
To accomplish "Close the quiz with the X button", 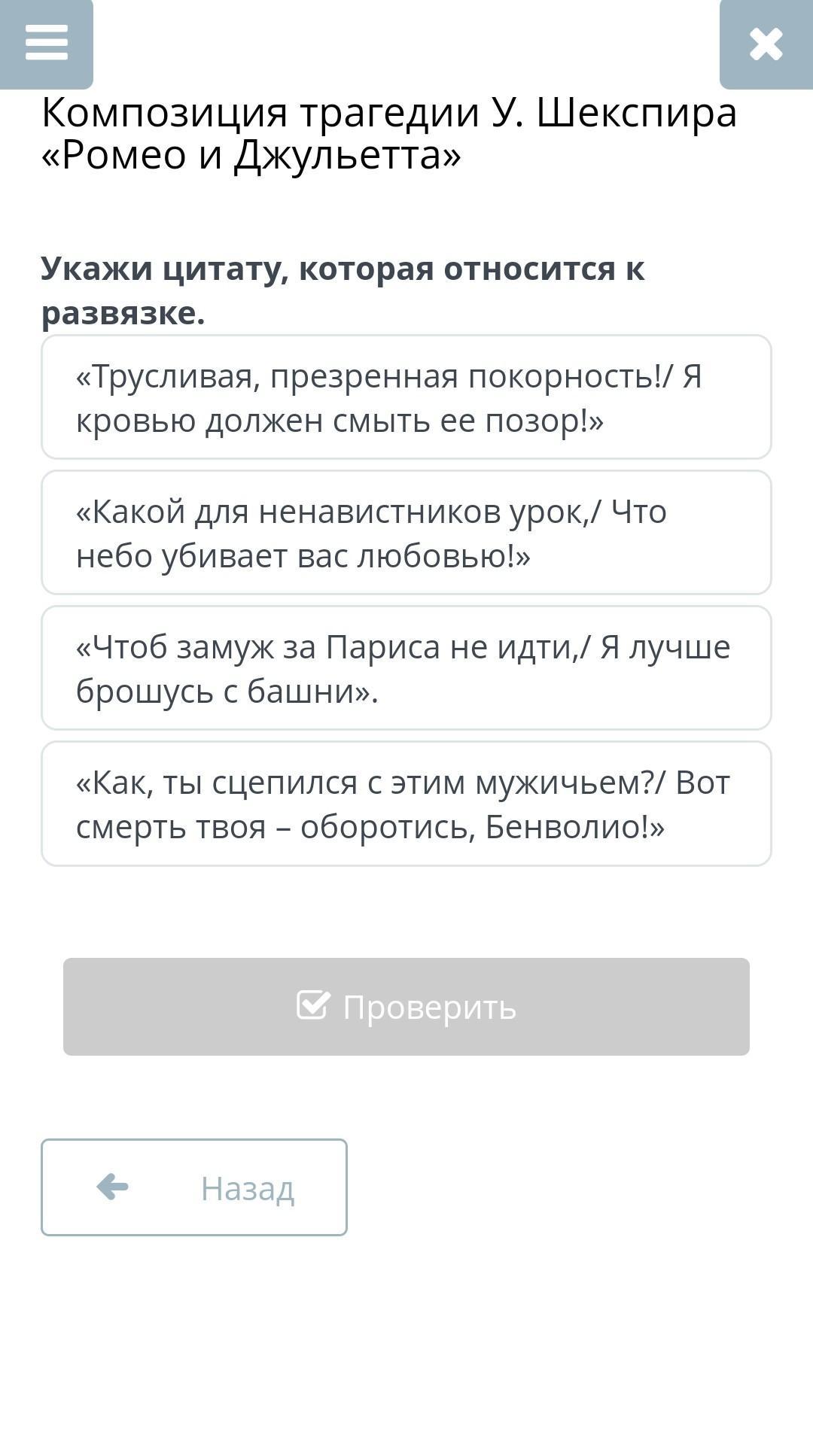I will (x=766, y=44).
